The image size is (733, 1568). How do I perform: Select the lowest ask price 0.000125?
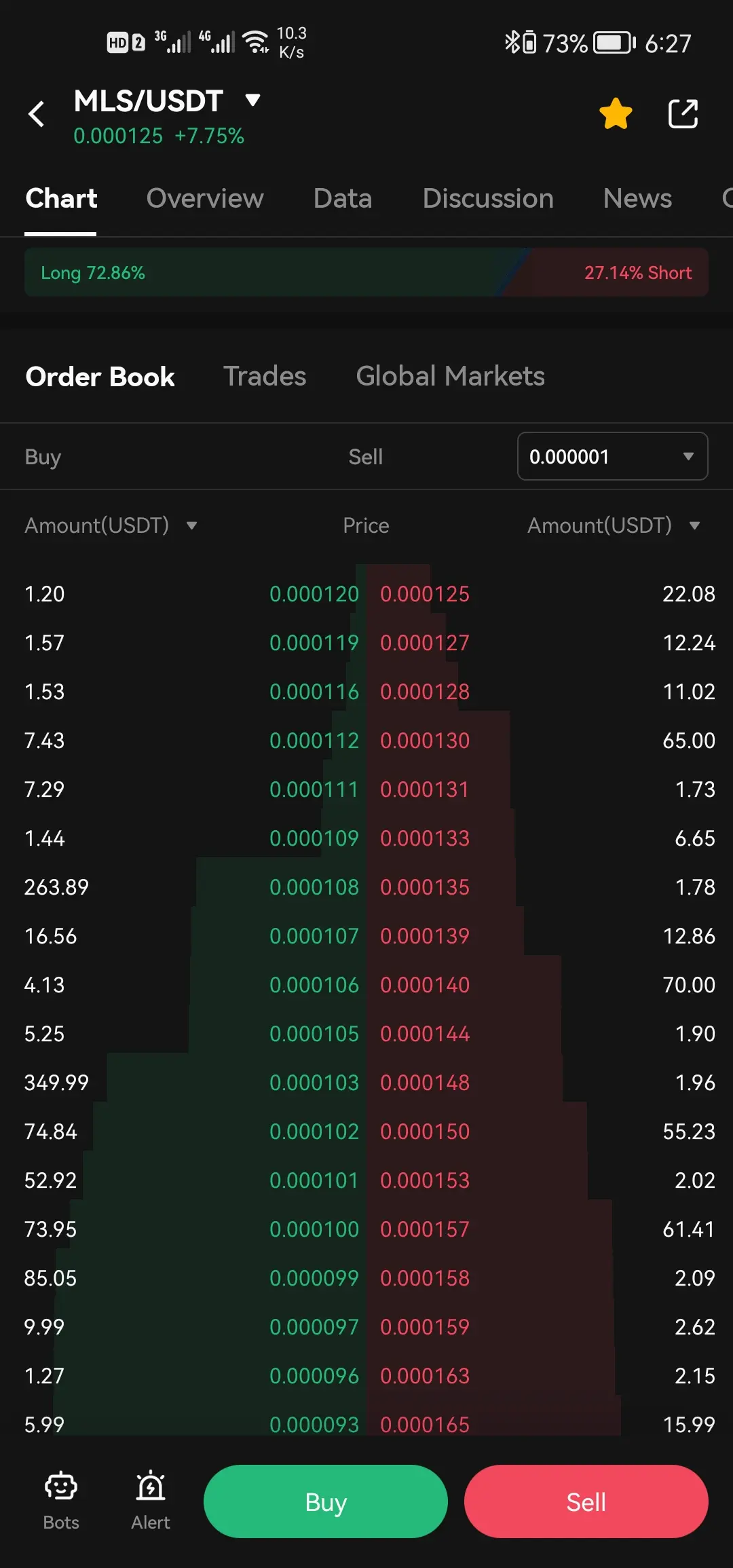point(425,593)
